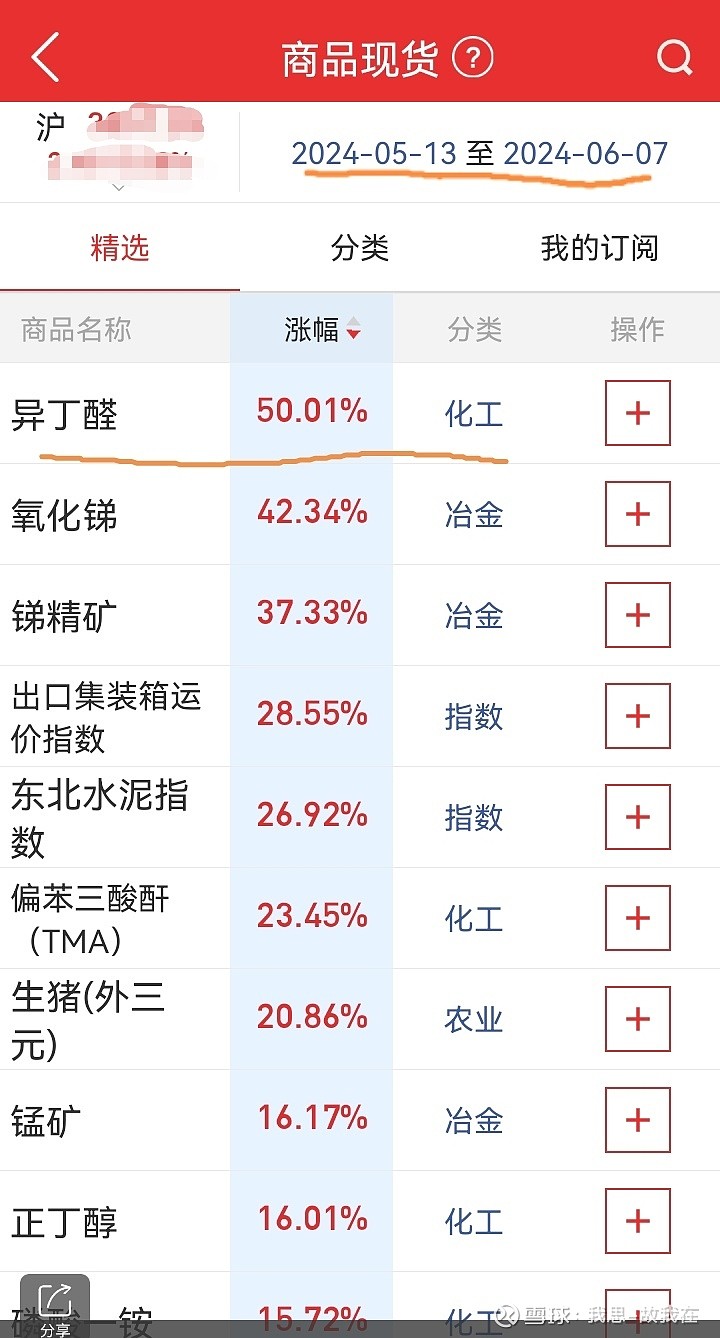Subscribe to 出口集装箱运价指数 via plus button
The height and width of the screenshot is (1338, 720).
638,716
